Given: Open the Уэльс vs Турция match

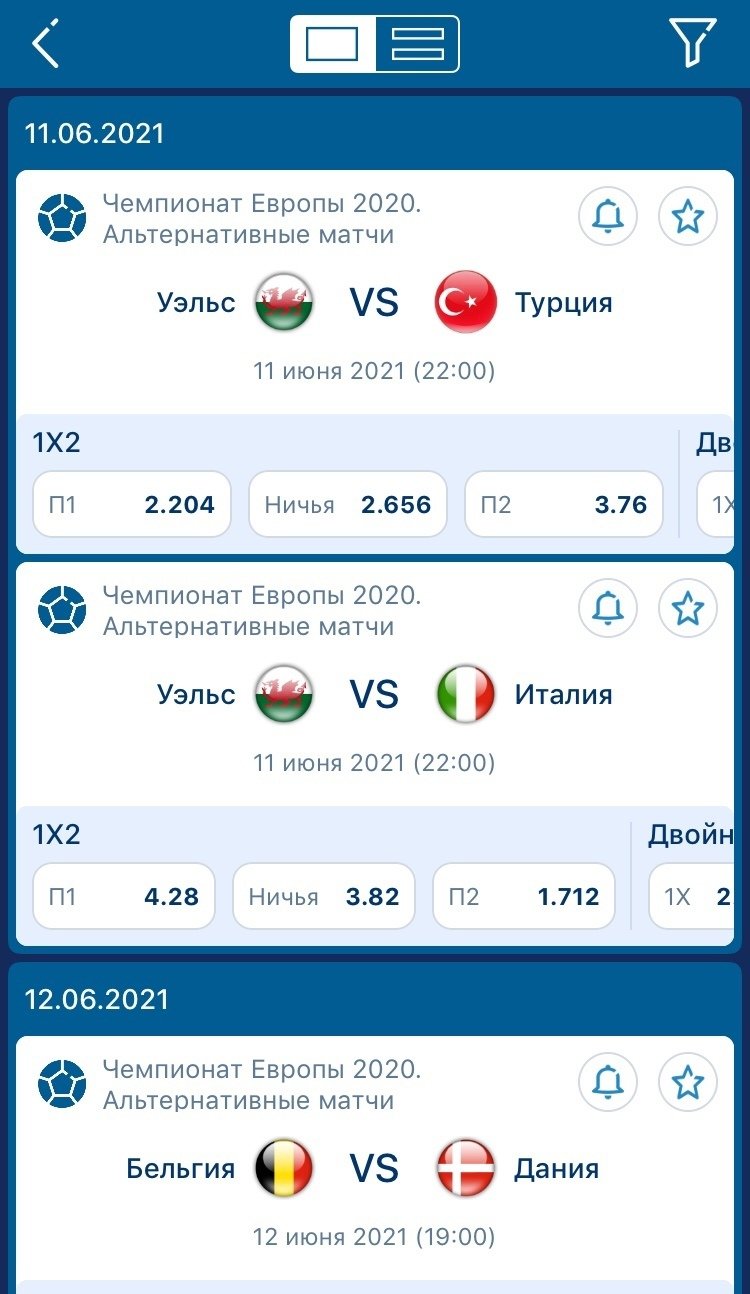Looking at the screenshot, I should click(375, 303).
